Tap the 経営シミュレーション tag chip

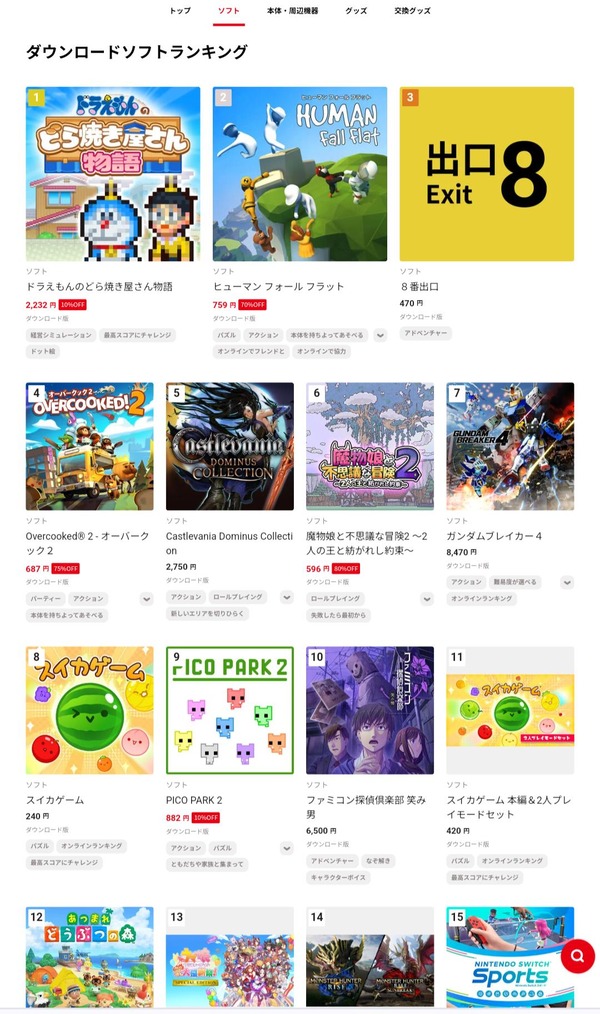click(x=61, y=335)
